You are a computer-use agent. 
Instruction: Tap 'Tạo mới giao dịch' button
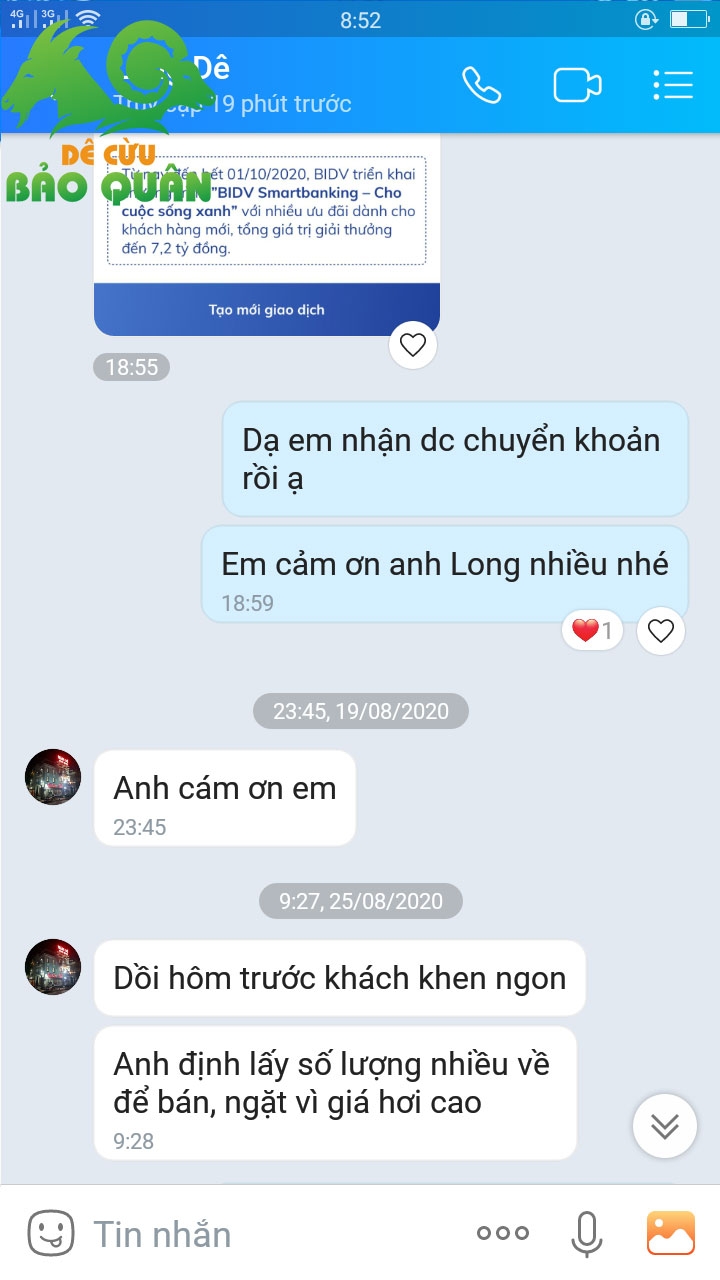coord(267,310)
